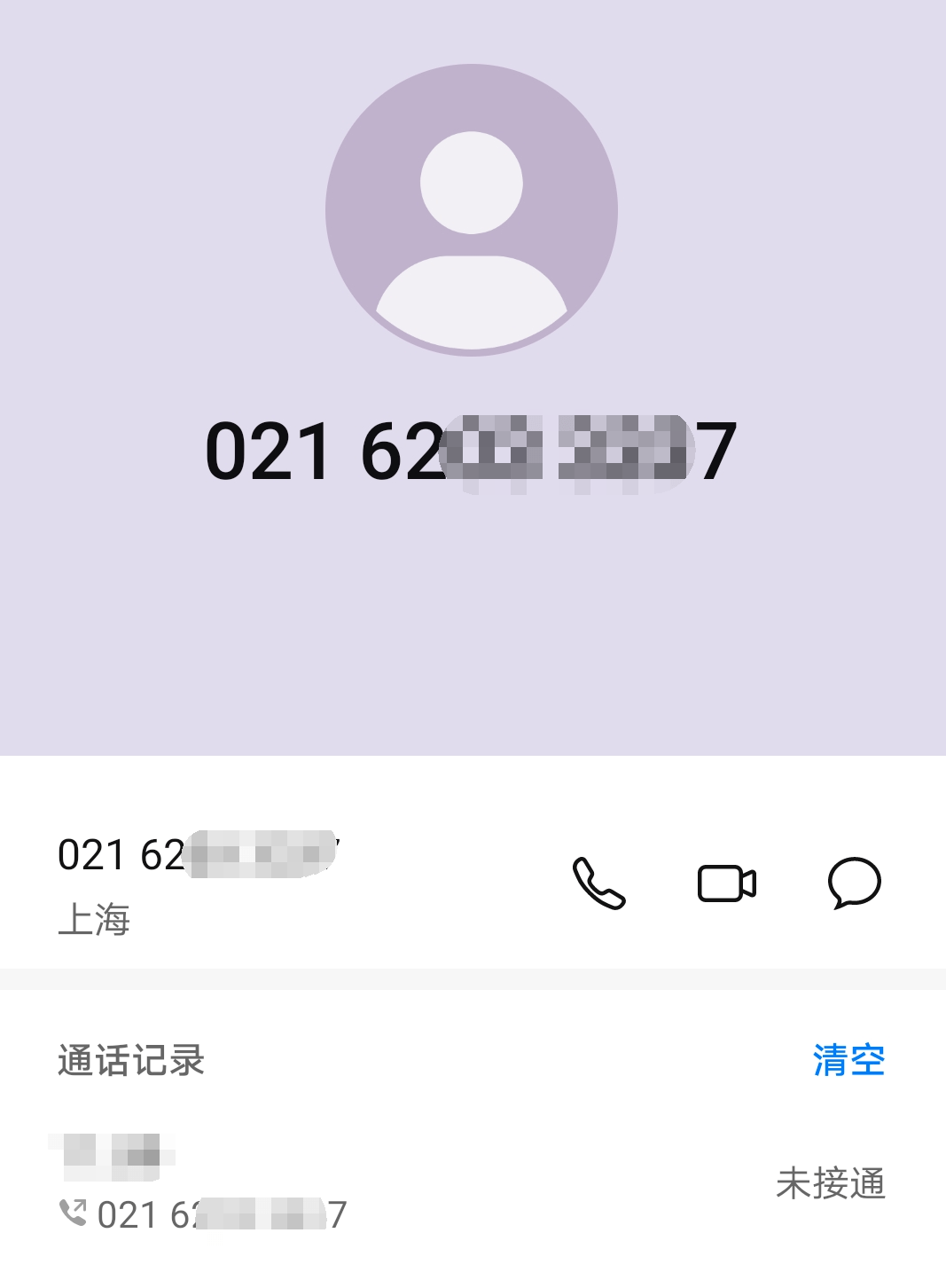
Task: Start a video call
Action: pyautogui.click(x=726, y=884)
